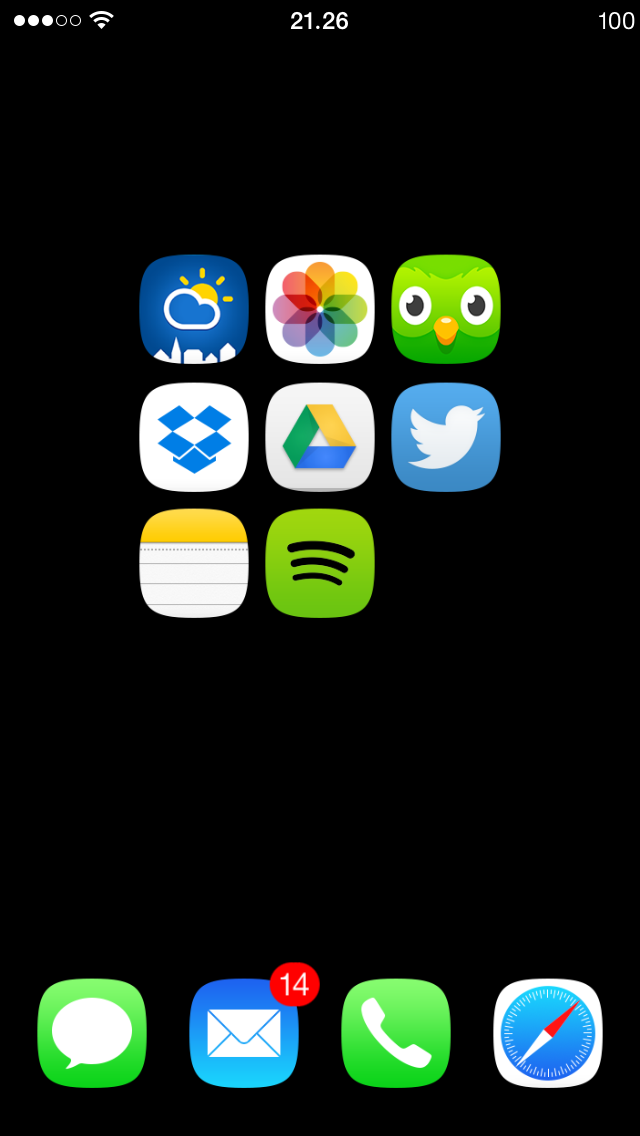The width and height of the screenshot is (640, 1136).
Task: Open Mail with 14 unread
Action: coord(244,1033)
